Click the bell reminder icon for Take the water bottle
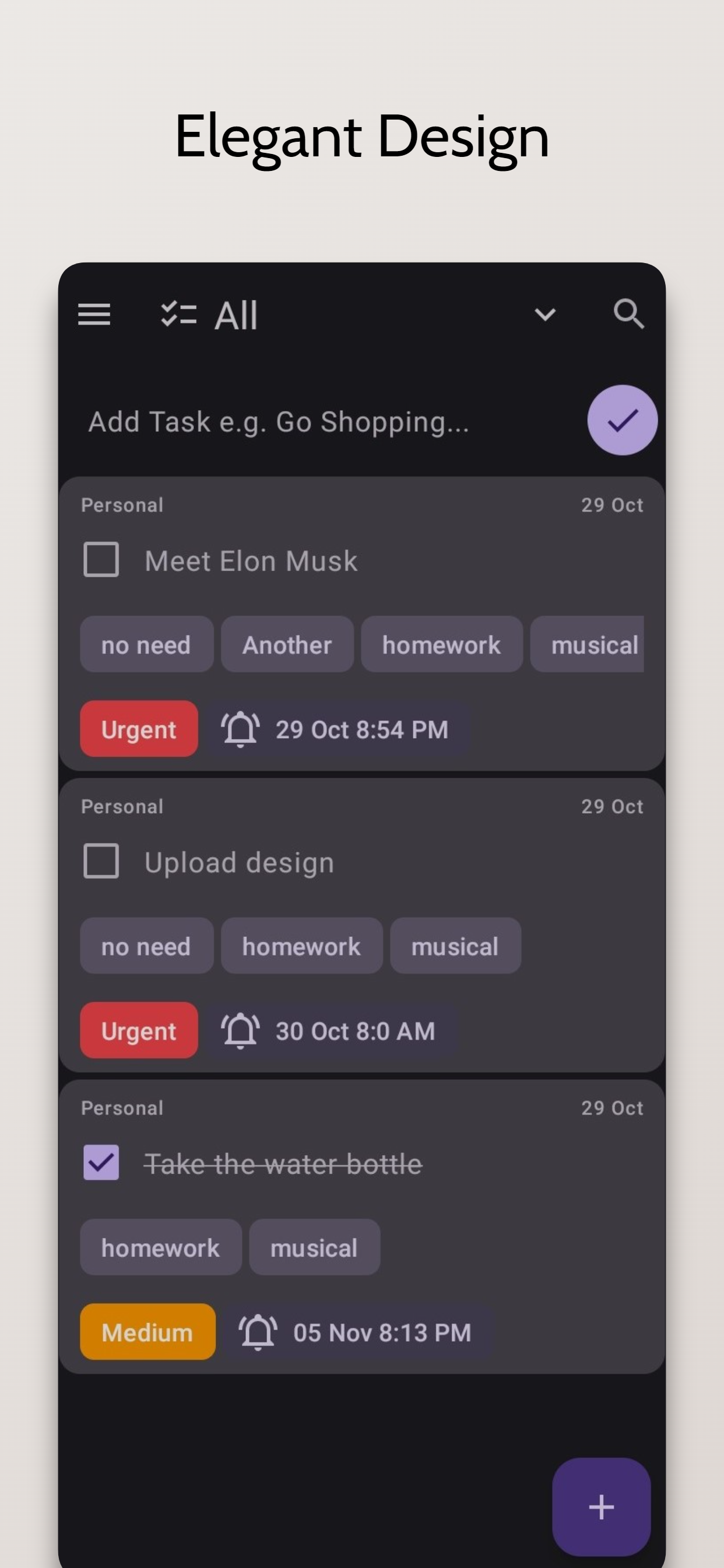 pos(258,1332)
